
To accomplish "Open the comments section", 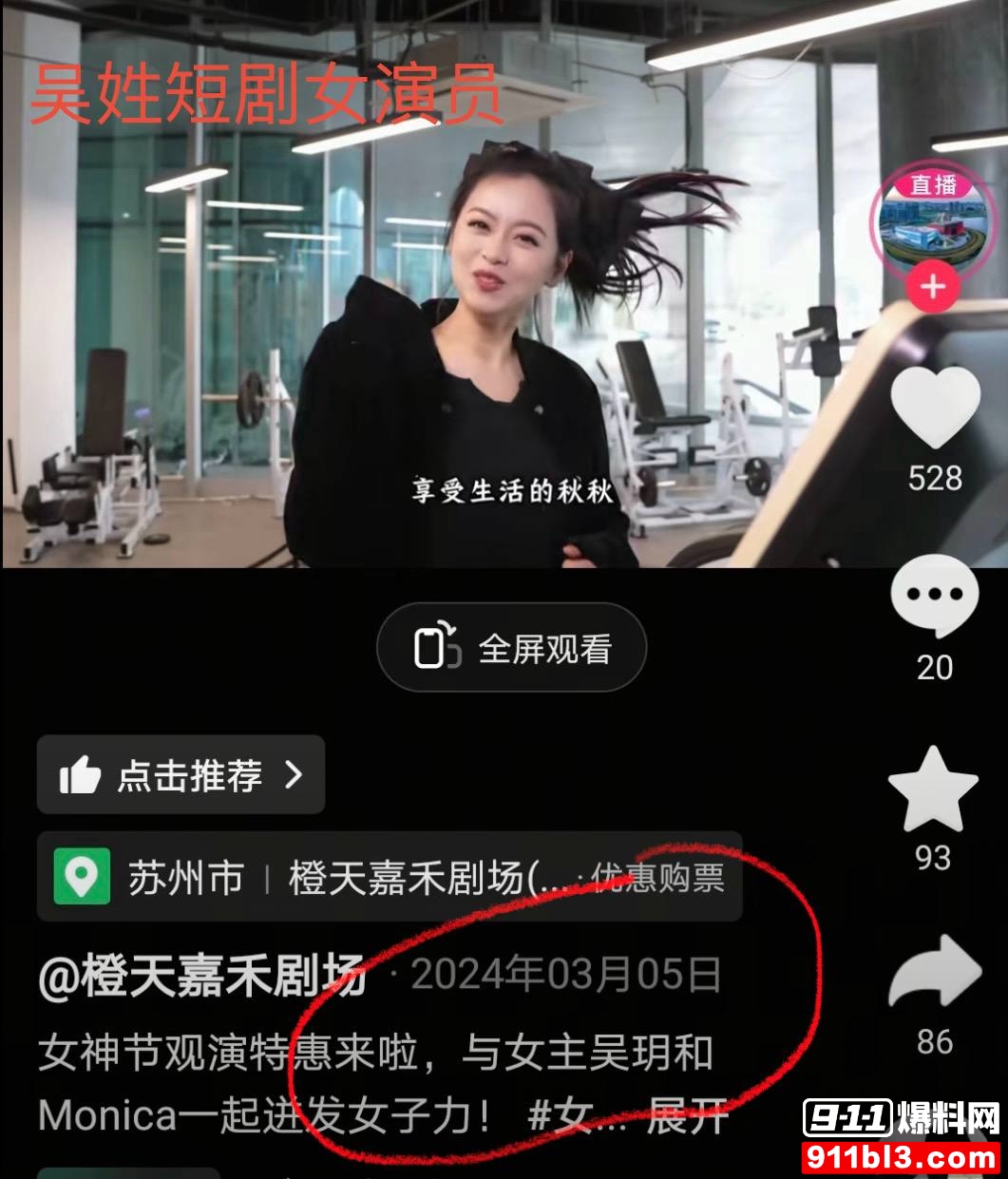I will (x=935, y=596).
